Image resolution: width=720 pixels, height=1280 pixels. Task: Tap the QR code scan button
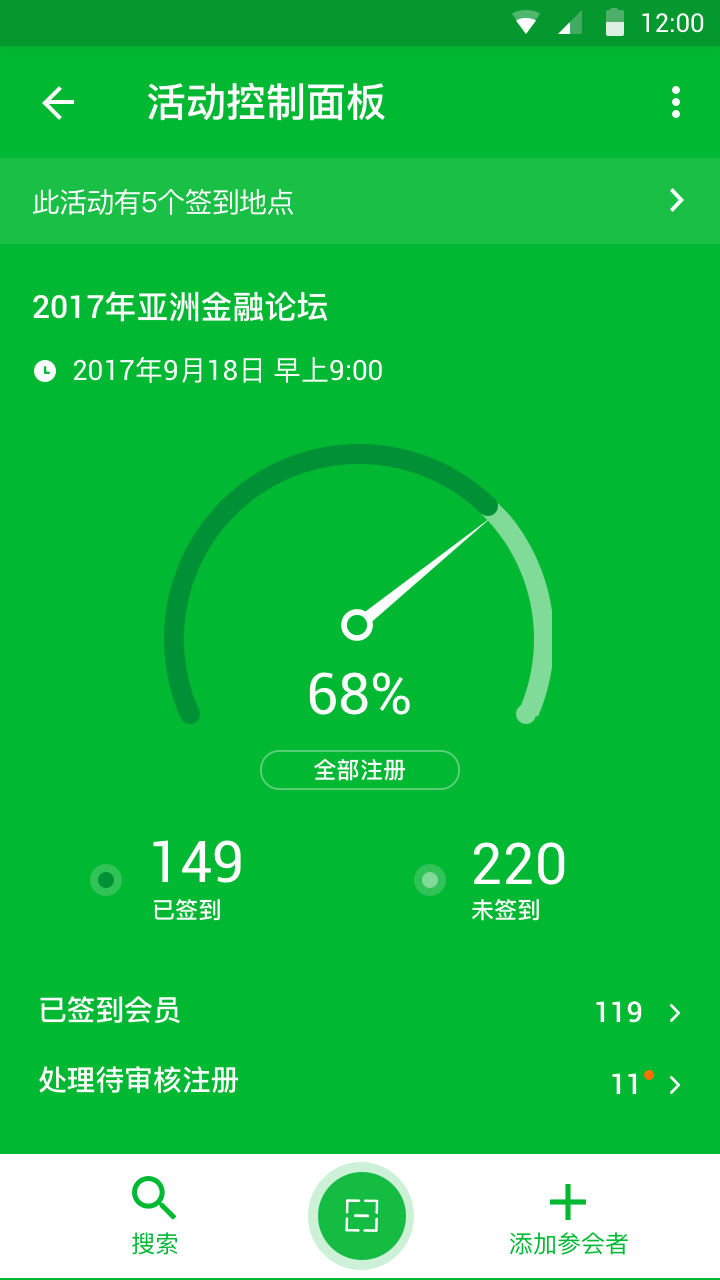click(x=361, y=1216)
